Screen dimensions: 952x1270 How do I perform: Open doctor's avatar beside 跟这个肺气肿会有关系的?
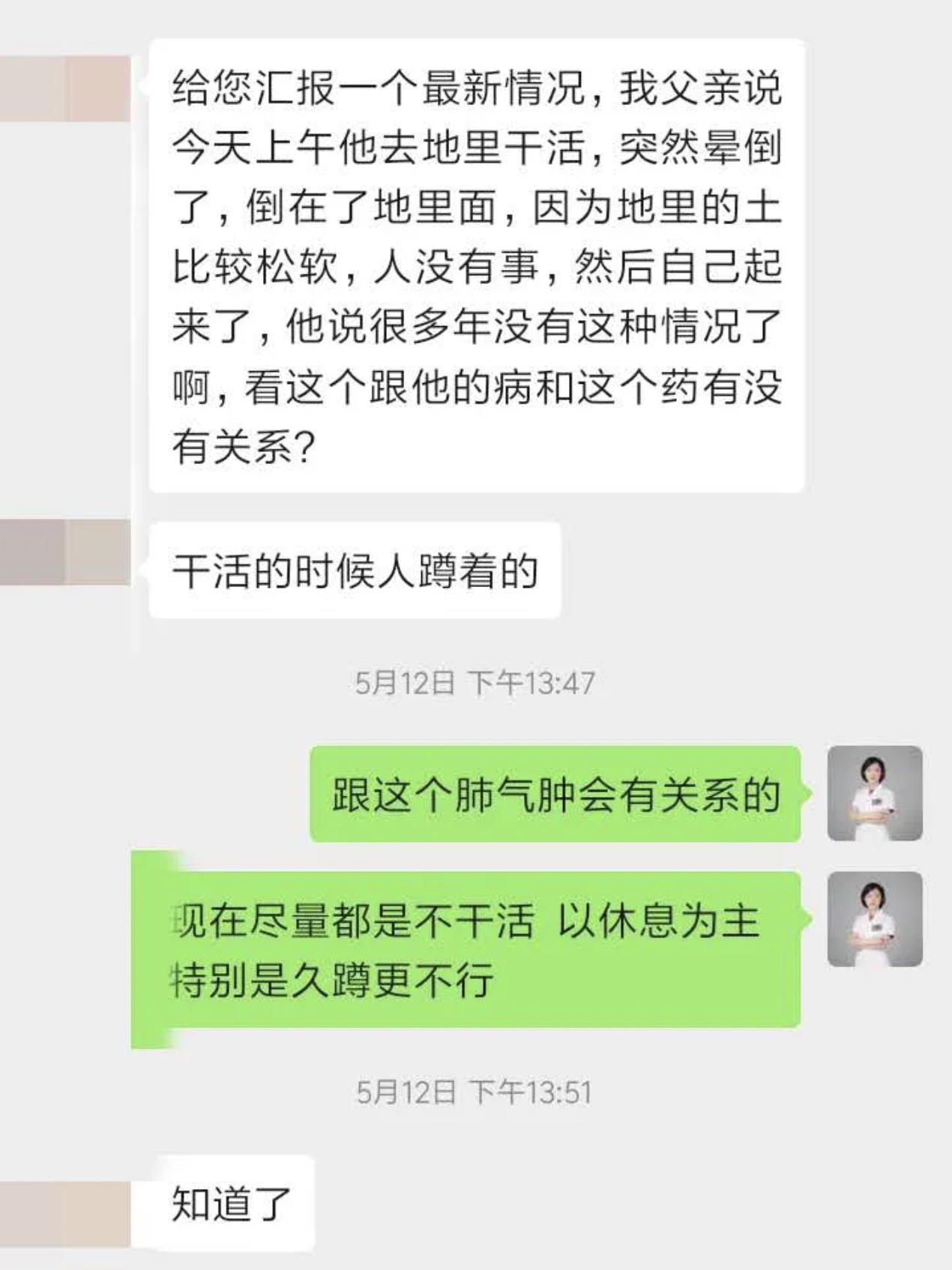click(874, 793)
